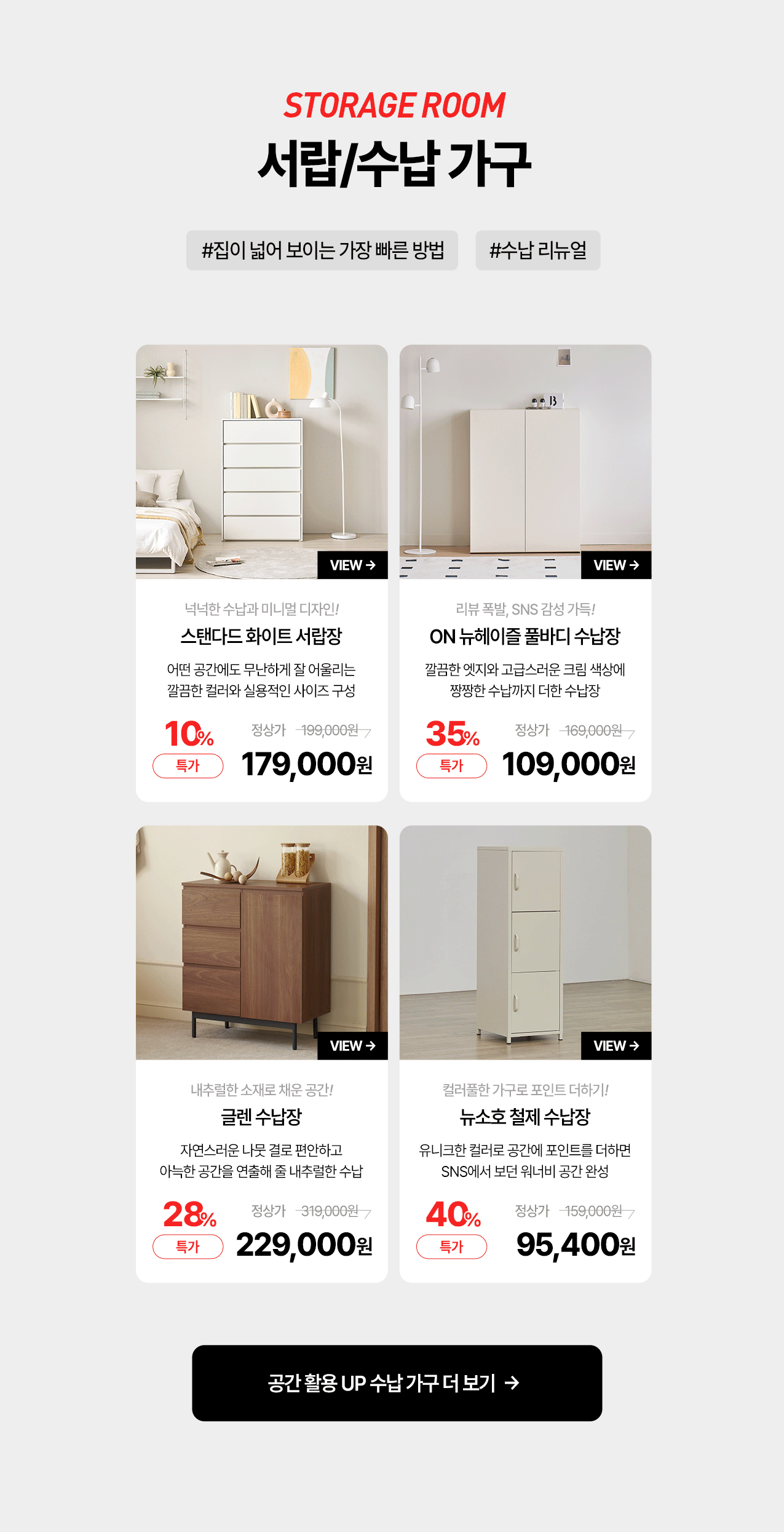The height and width of the screenshot is (1532, 784).
Task: Tap VIEW on the ON 뉴헤이즐 풀바디 수납장 photo
Action: [616, 565]
